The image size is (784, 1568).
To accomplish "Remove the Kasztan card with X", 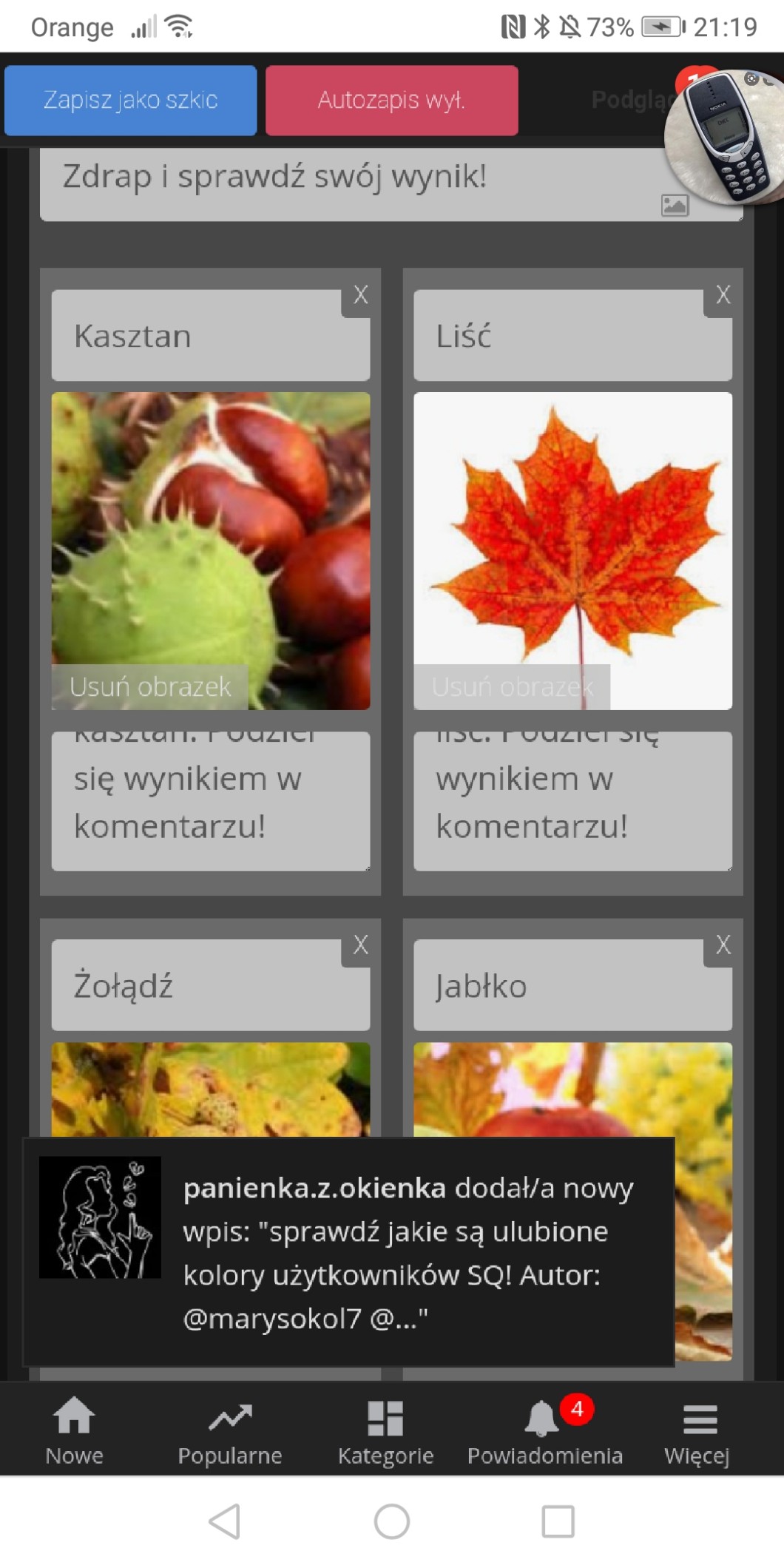I will coord(359,295).
